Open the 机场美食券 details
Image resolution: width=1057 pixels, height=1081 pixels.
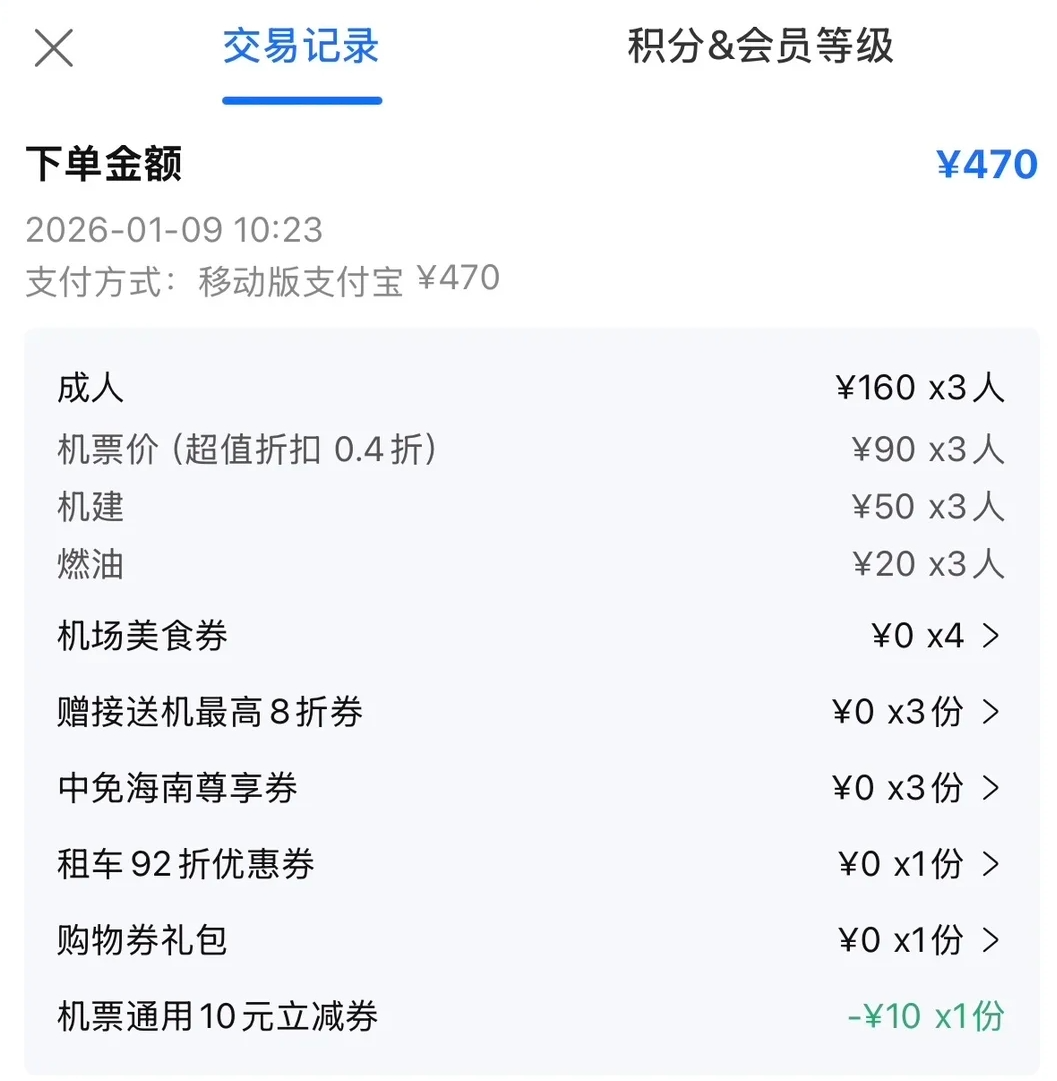[x=530, y=636]
